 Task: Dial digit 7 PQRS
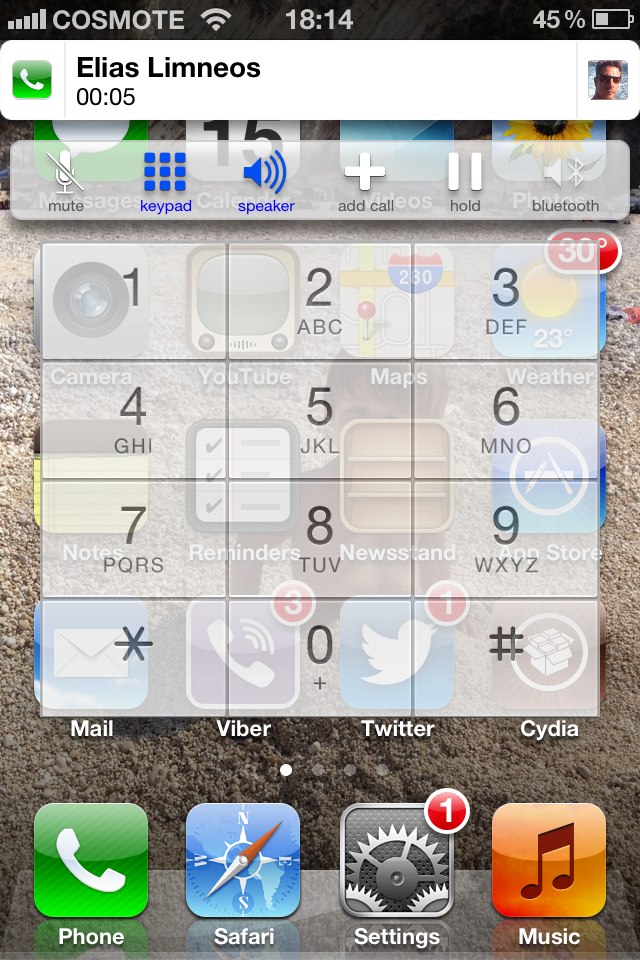coord(134,536)
